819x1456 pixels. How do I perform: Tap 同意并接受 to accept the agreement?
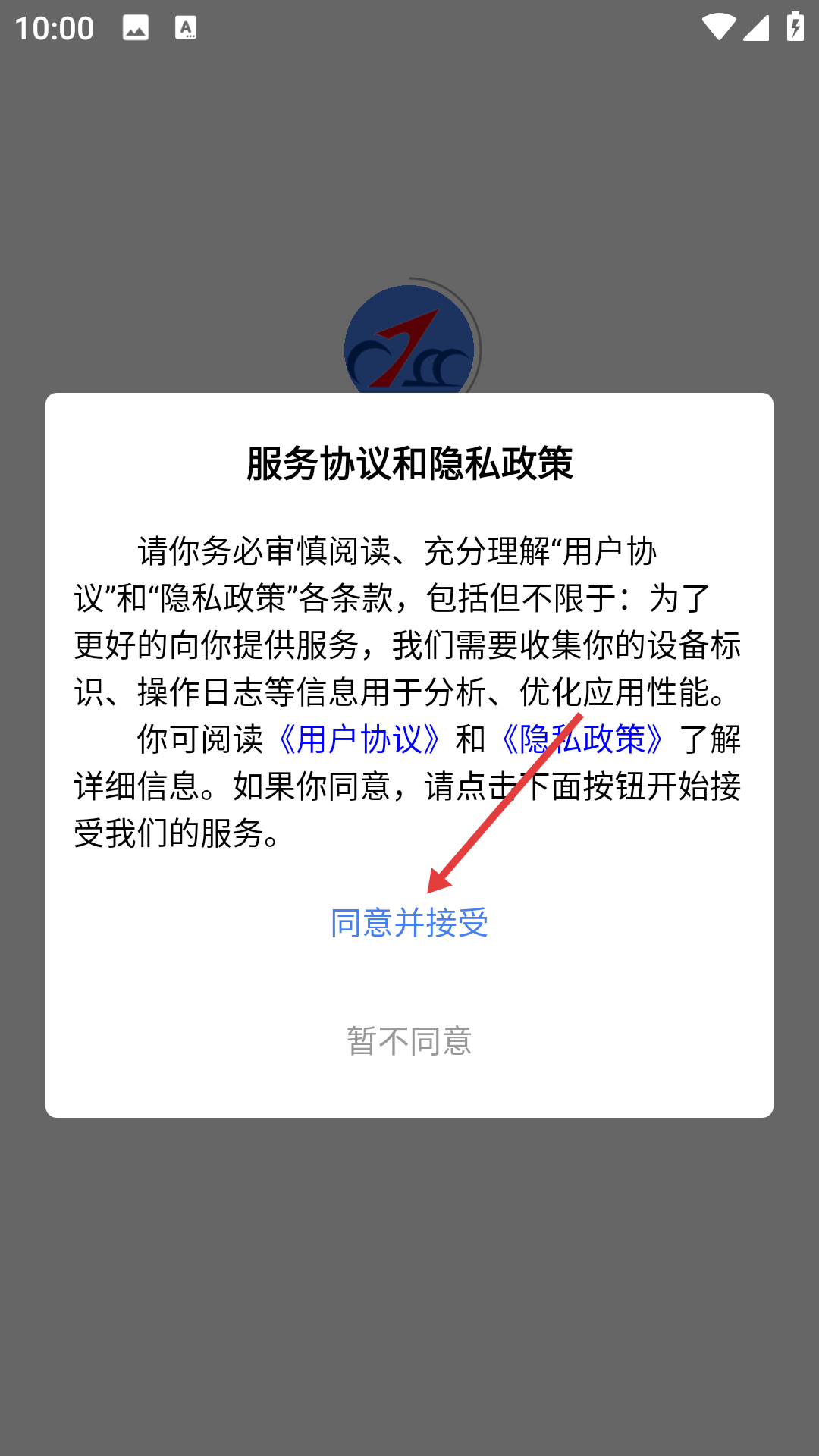[409, 923]
